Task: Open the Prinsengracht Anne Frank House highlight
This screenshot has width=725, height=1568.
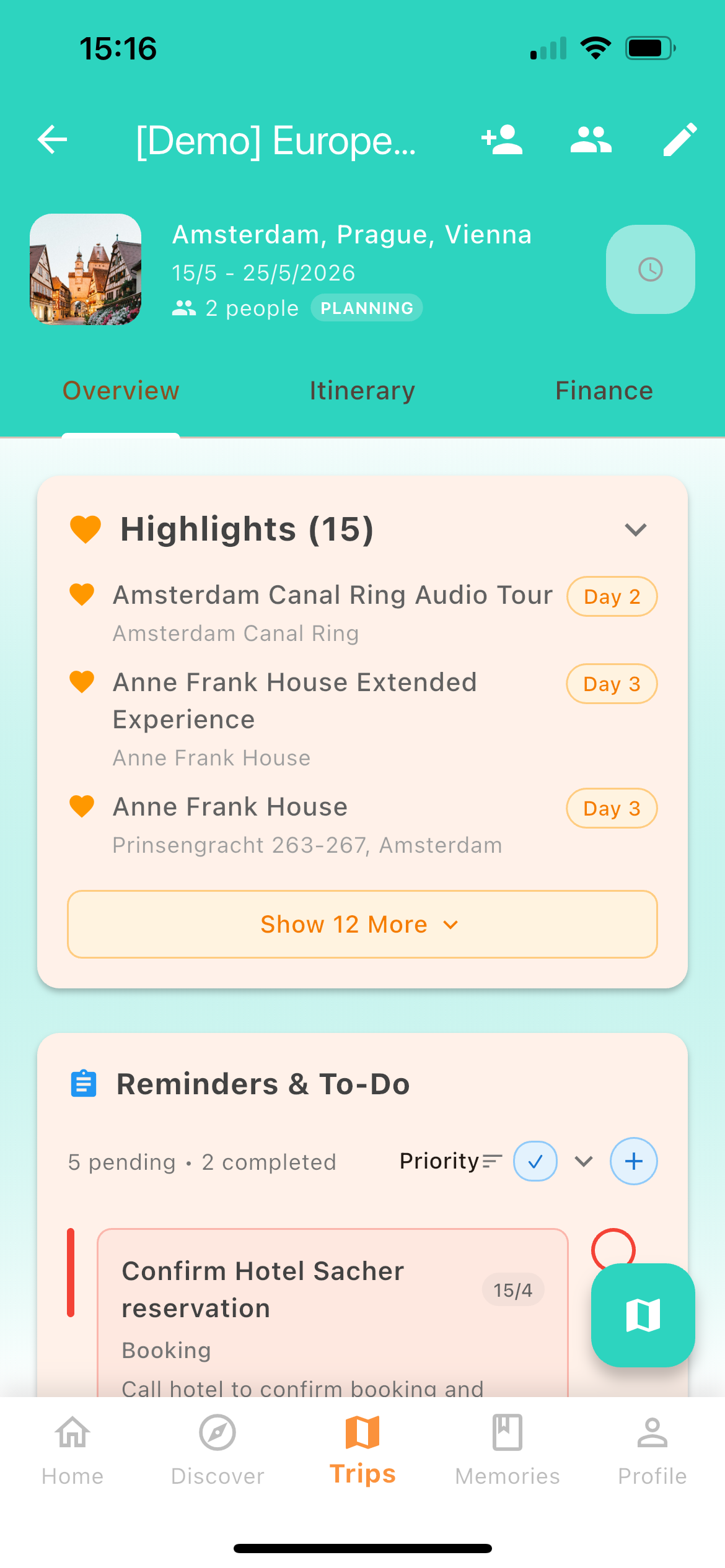Action: pos(231,808)
